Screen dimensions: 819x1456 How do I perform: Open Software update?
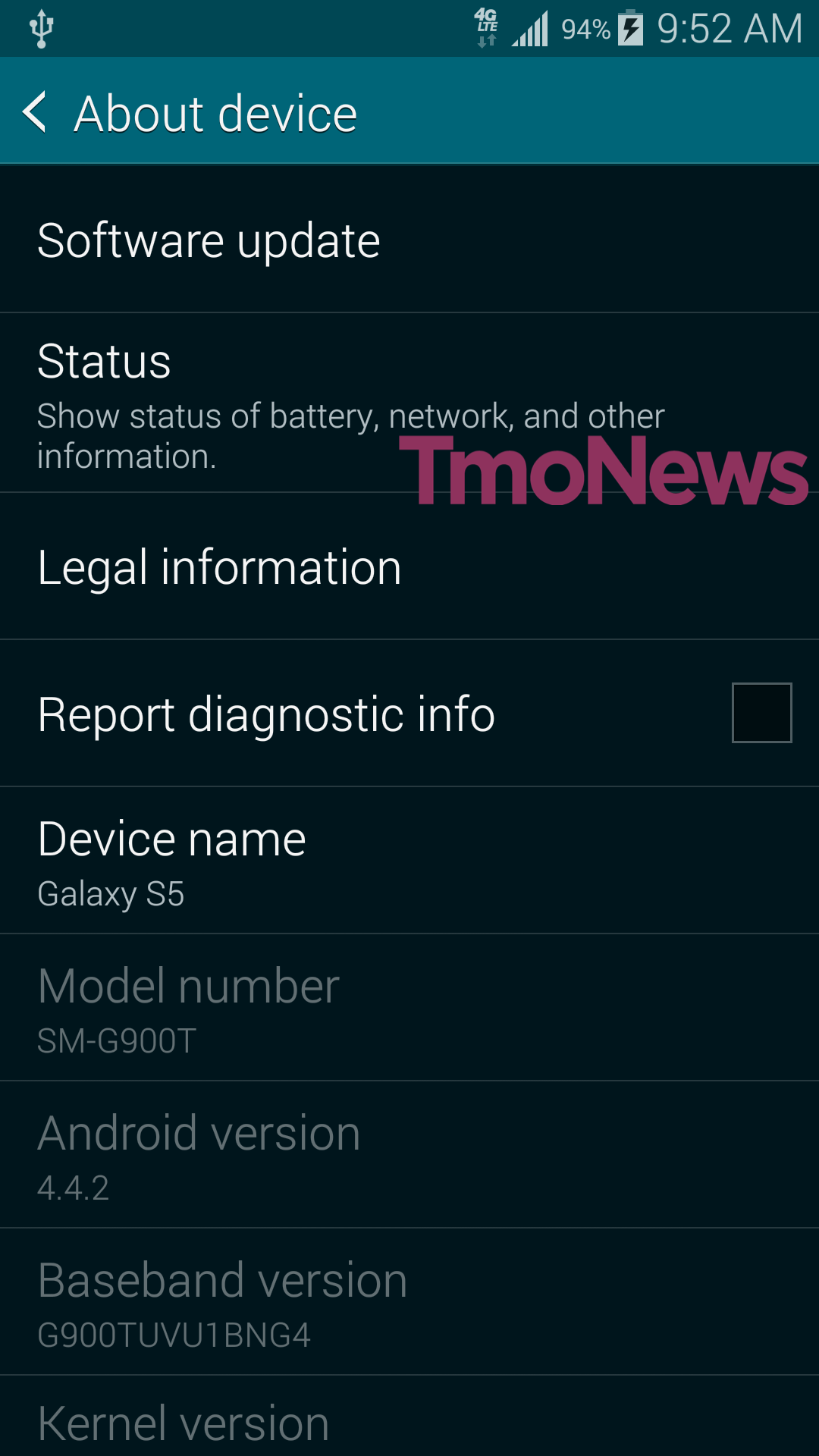click(x=409, y=239)
